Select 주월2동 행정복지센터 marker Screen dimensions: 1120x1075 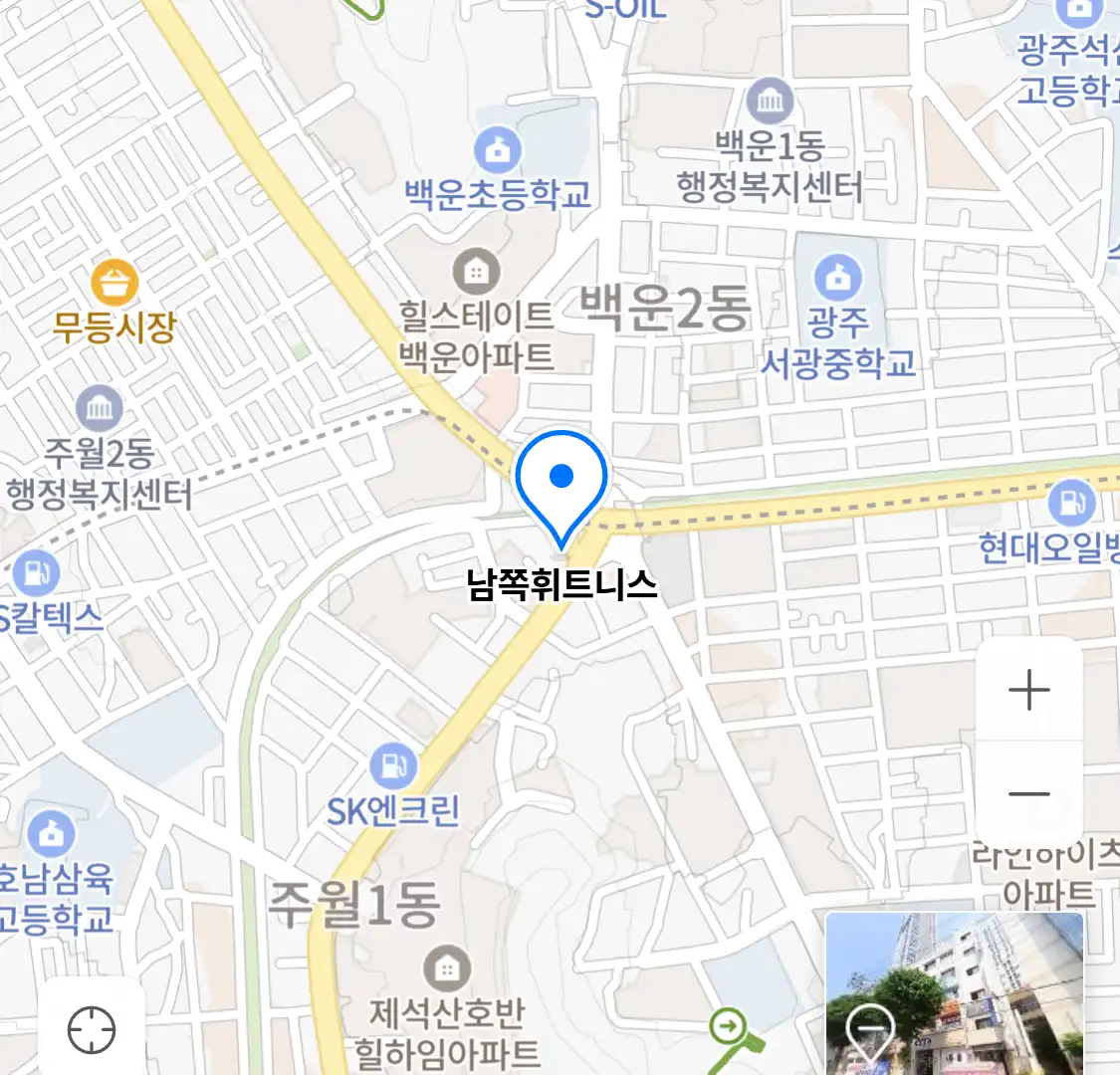click(x=99, y=409)
